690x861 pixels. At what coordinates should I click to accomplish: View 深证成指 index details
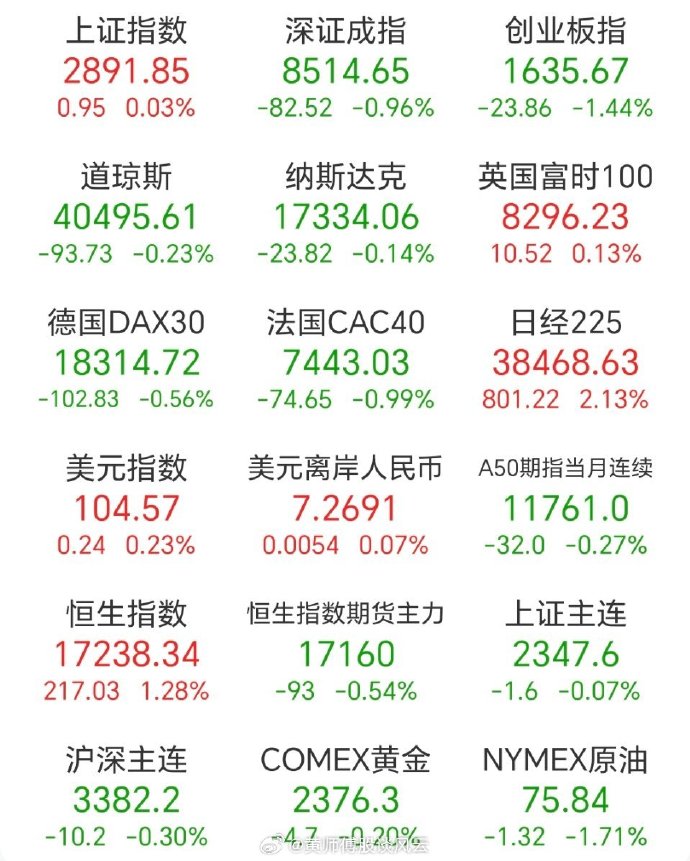pyautogui.click(x=346, y=70)
